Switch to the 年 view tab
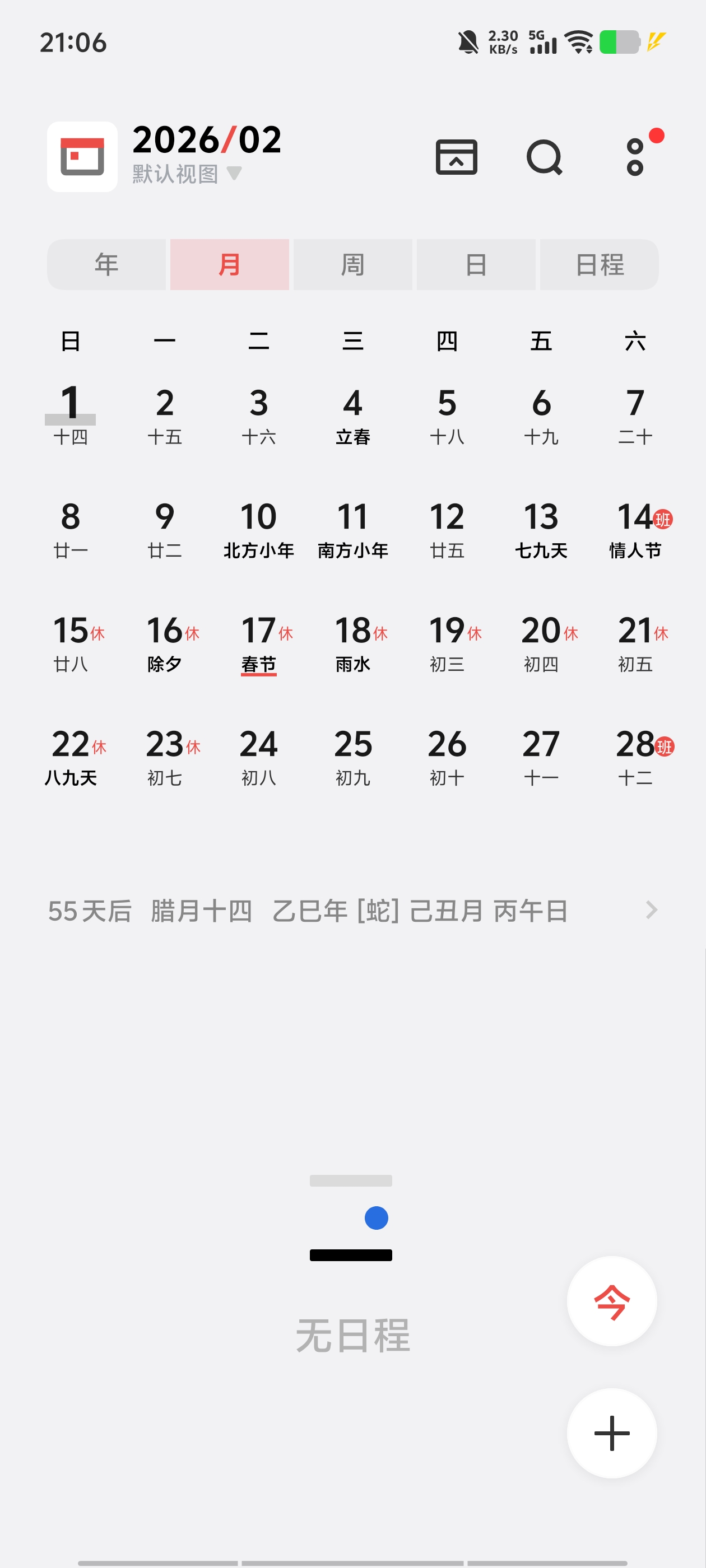The image size is (706, 1568). pos(106,265)
